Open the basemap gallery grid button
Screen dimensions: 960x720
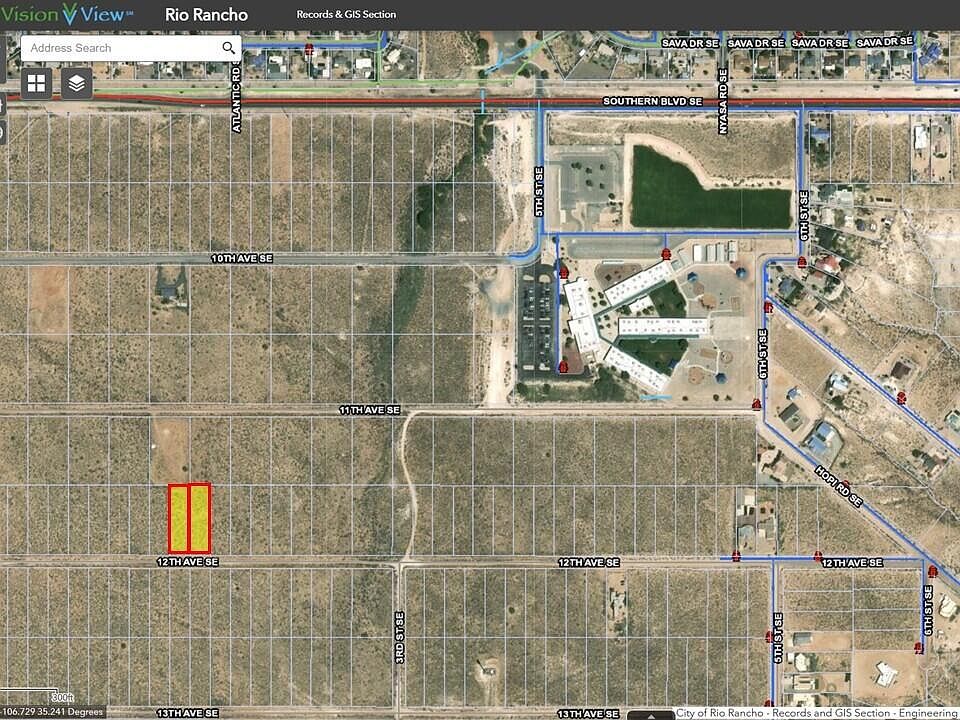[36, 84]
